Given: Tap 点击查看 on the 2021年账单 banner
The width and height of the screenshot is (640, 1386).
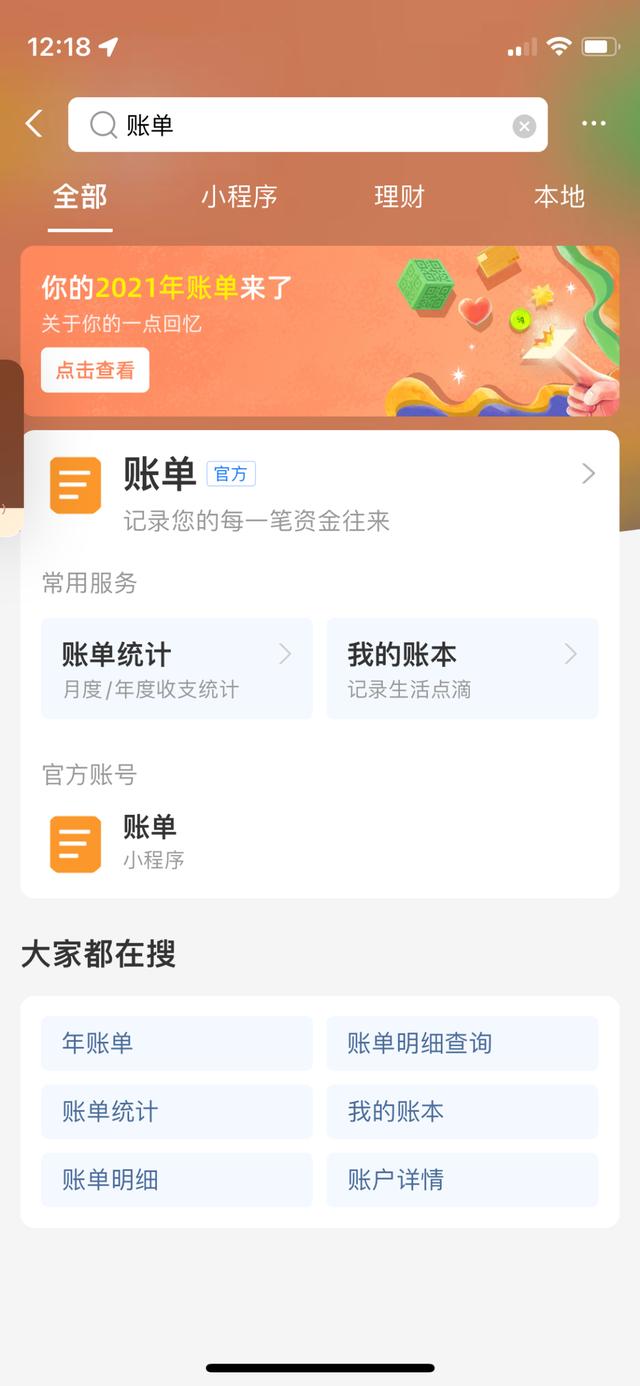Looking at the screenshot, I should click(95, 370).
